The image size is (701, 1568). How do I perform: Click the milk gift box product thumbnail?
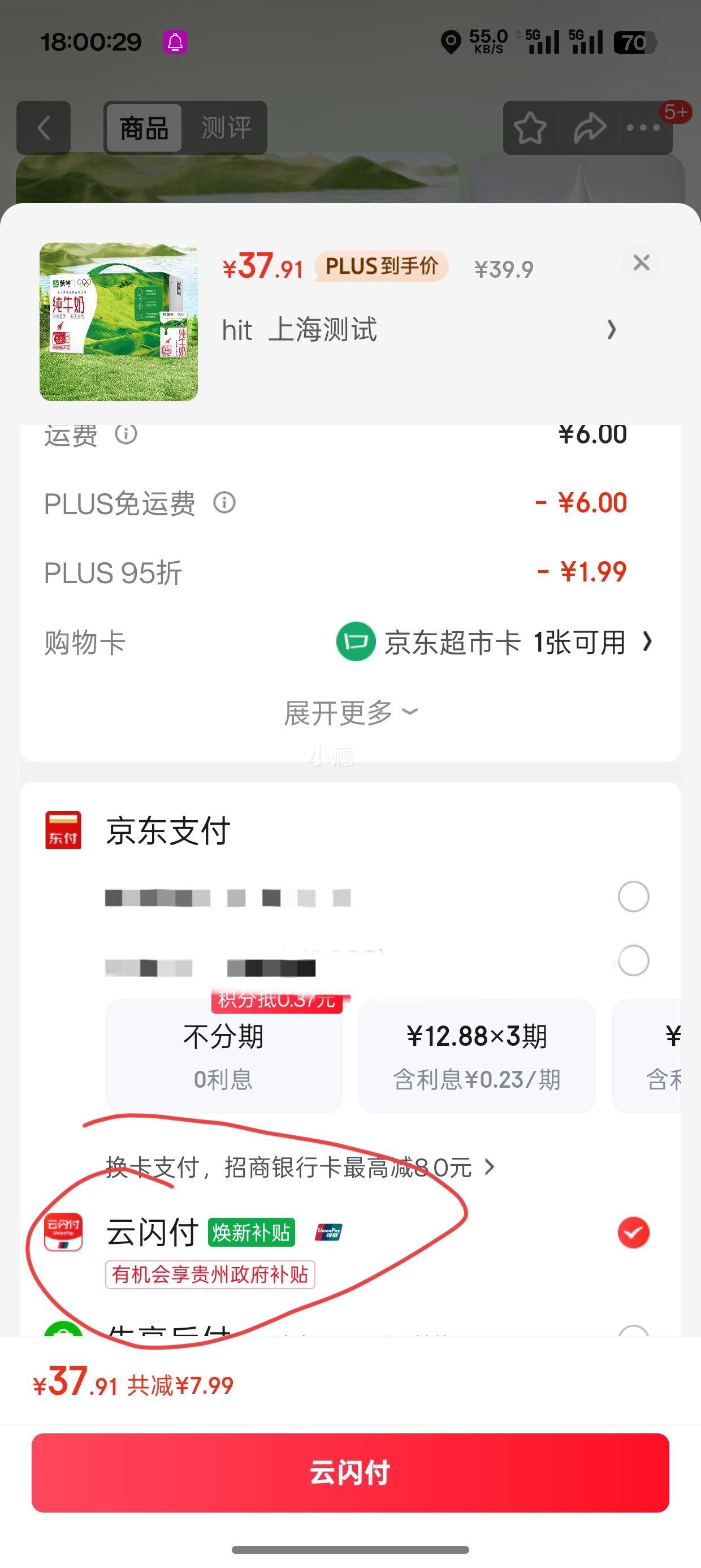pyautogui.click(x=119, y=321)
